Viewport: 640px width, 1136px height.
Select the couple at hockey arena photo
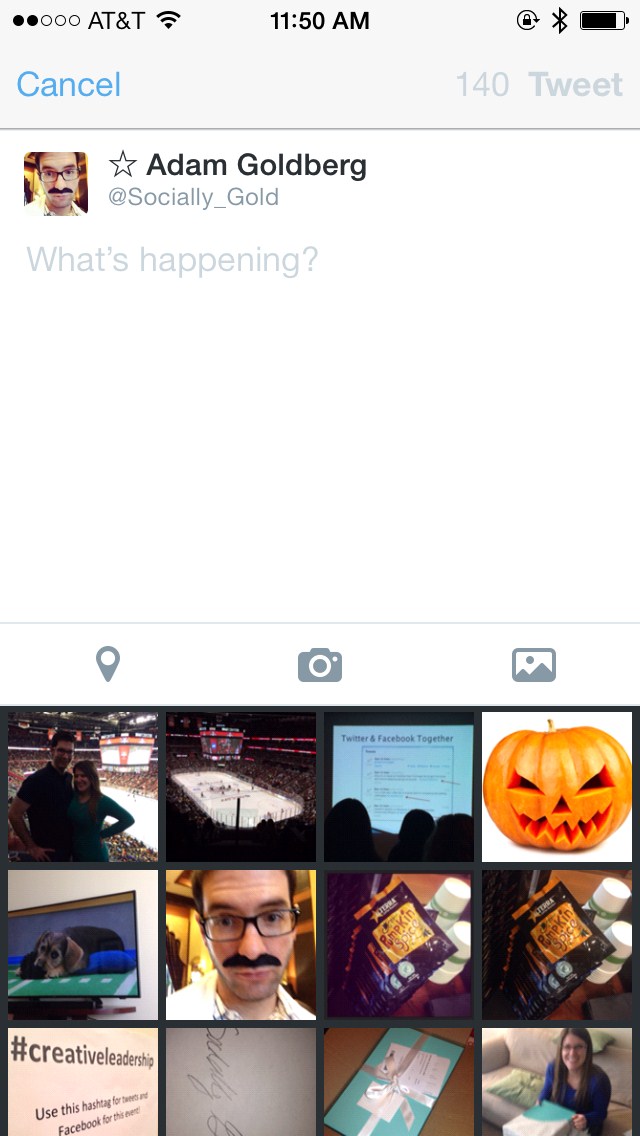(83, 787)
